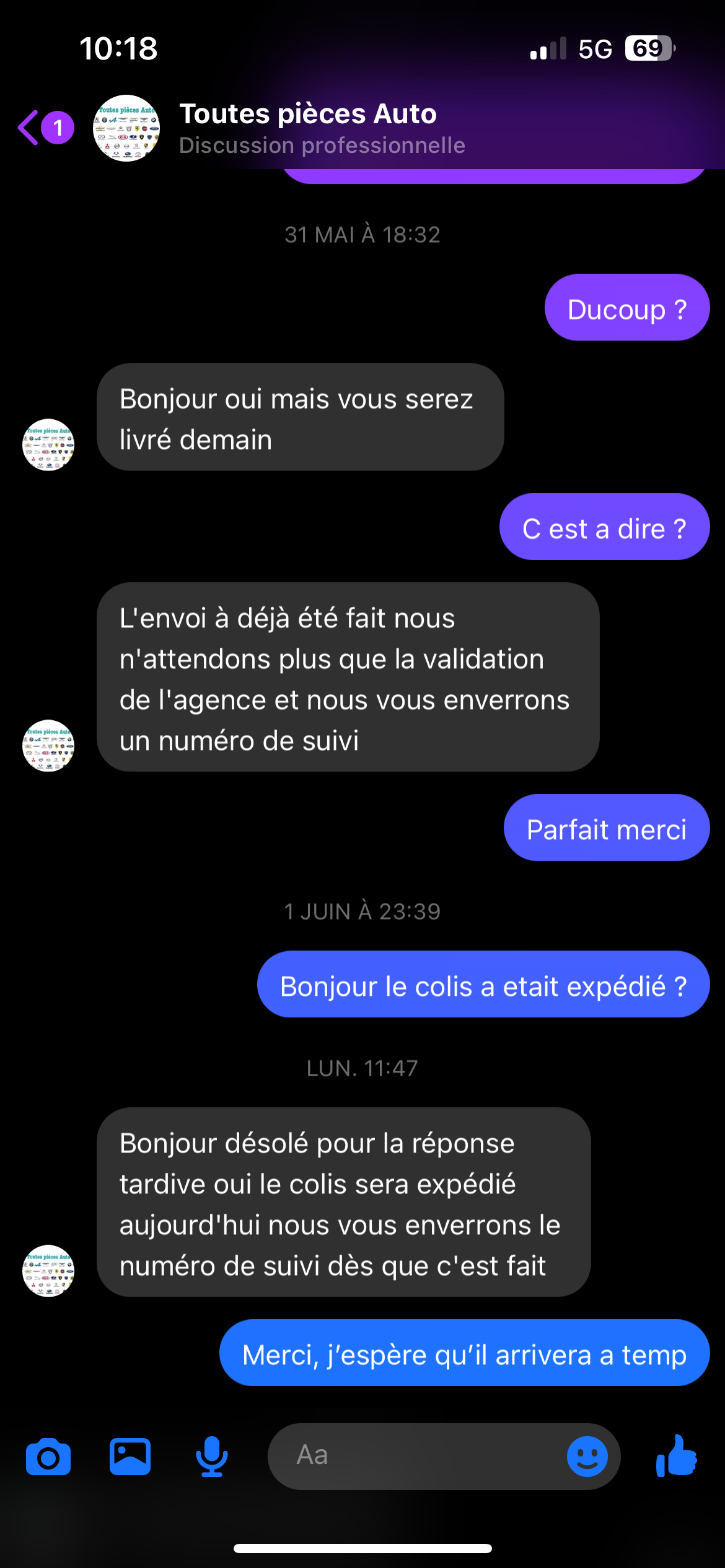Open the Toutes pièces Auto conversation details
Image resolution: width=725 pixels, height=1568 pixels.
click(x=308, y=128)
